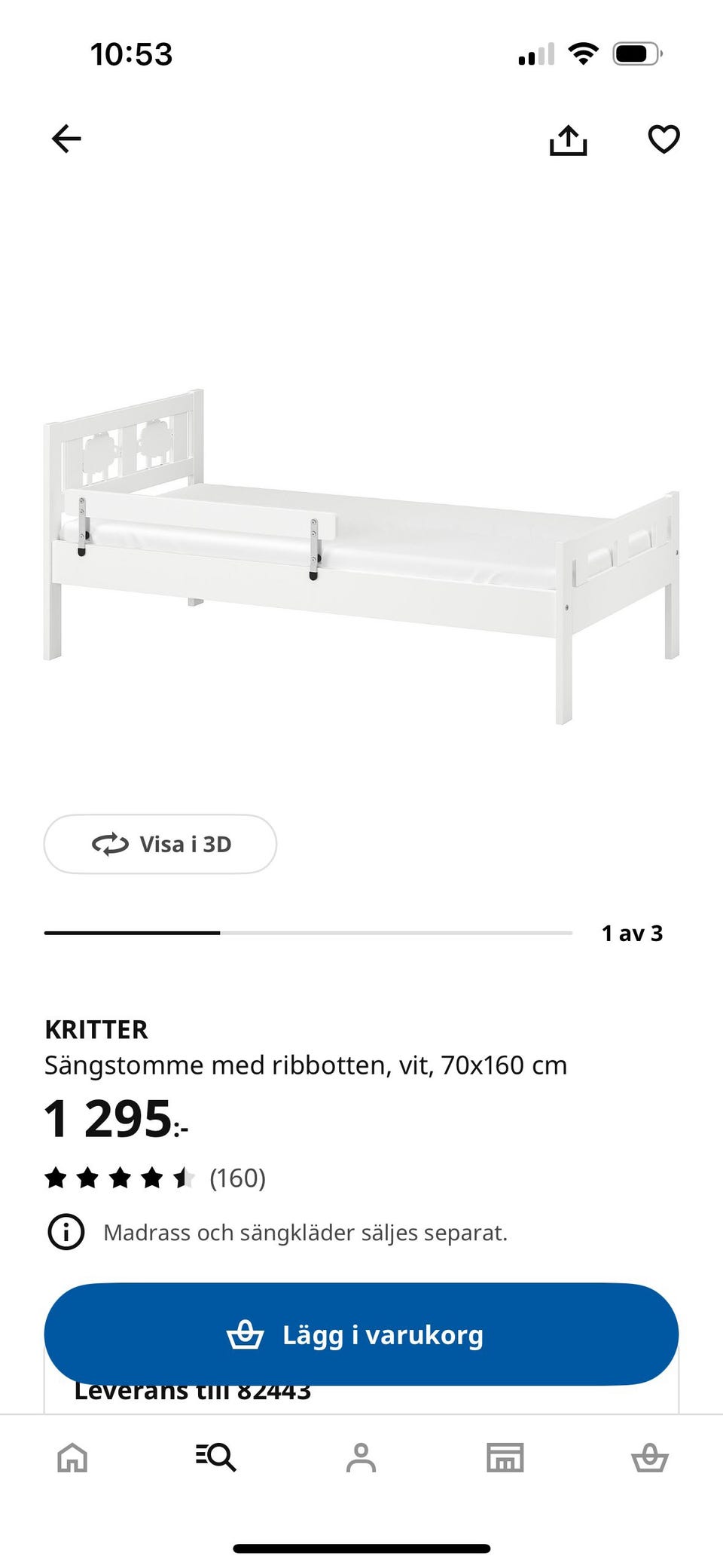Tap the Wi-Fi icon in the status bar

[x=584, y=53]
